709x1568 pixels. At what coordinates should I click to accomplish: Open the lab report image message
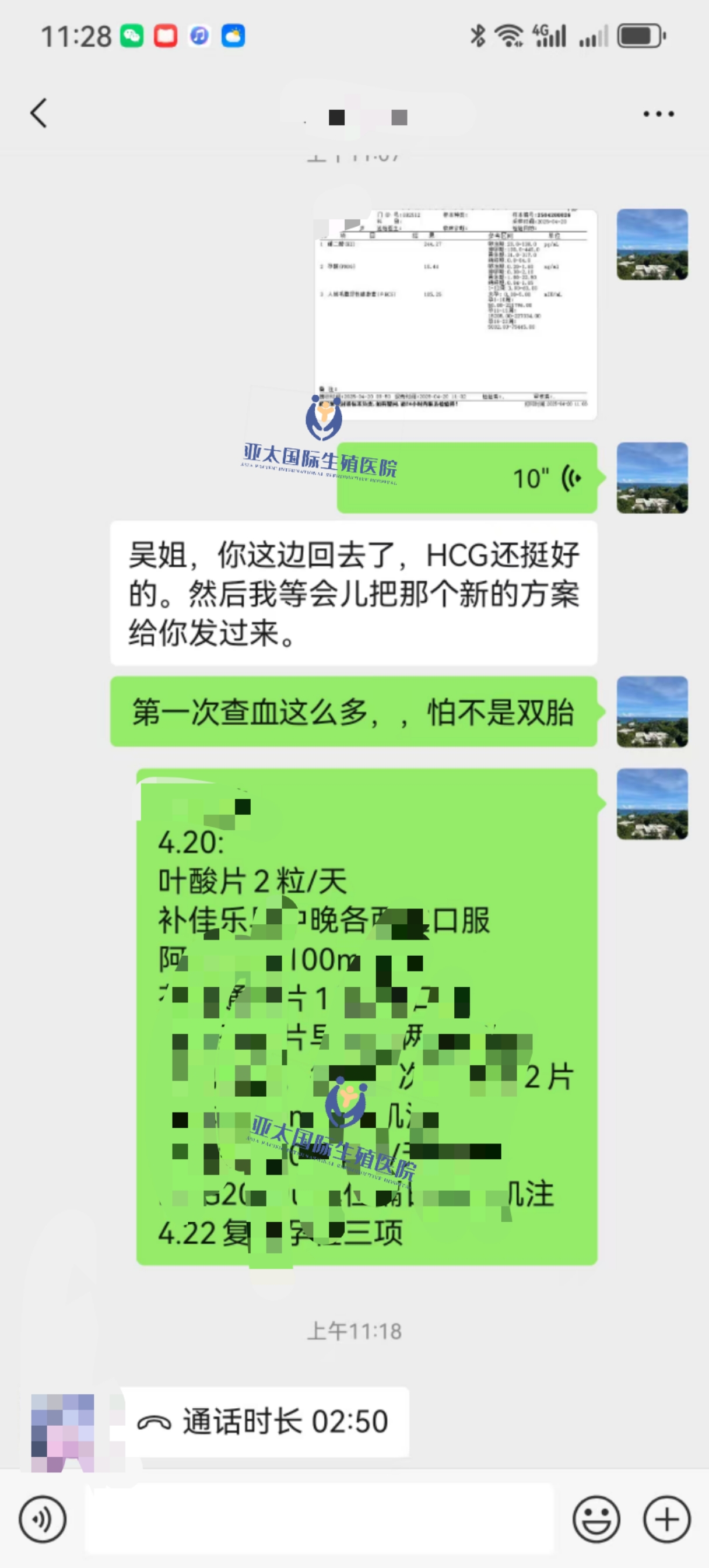455,314
